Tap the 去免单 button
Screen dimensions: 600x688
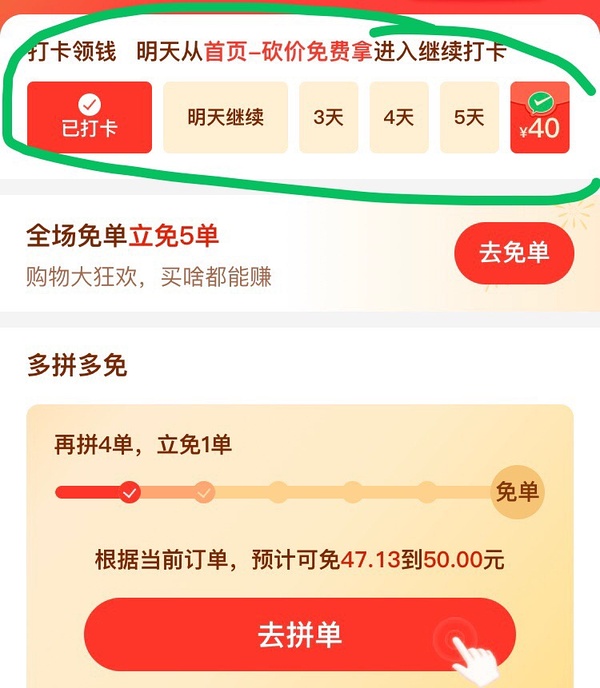[514, 252]
